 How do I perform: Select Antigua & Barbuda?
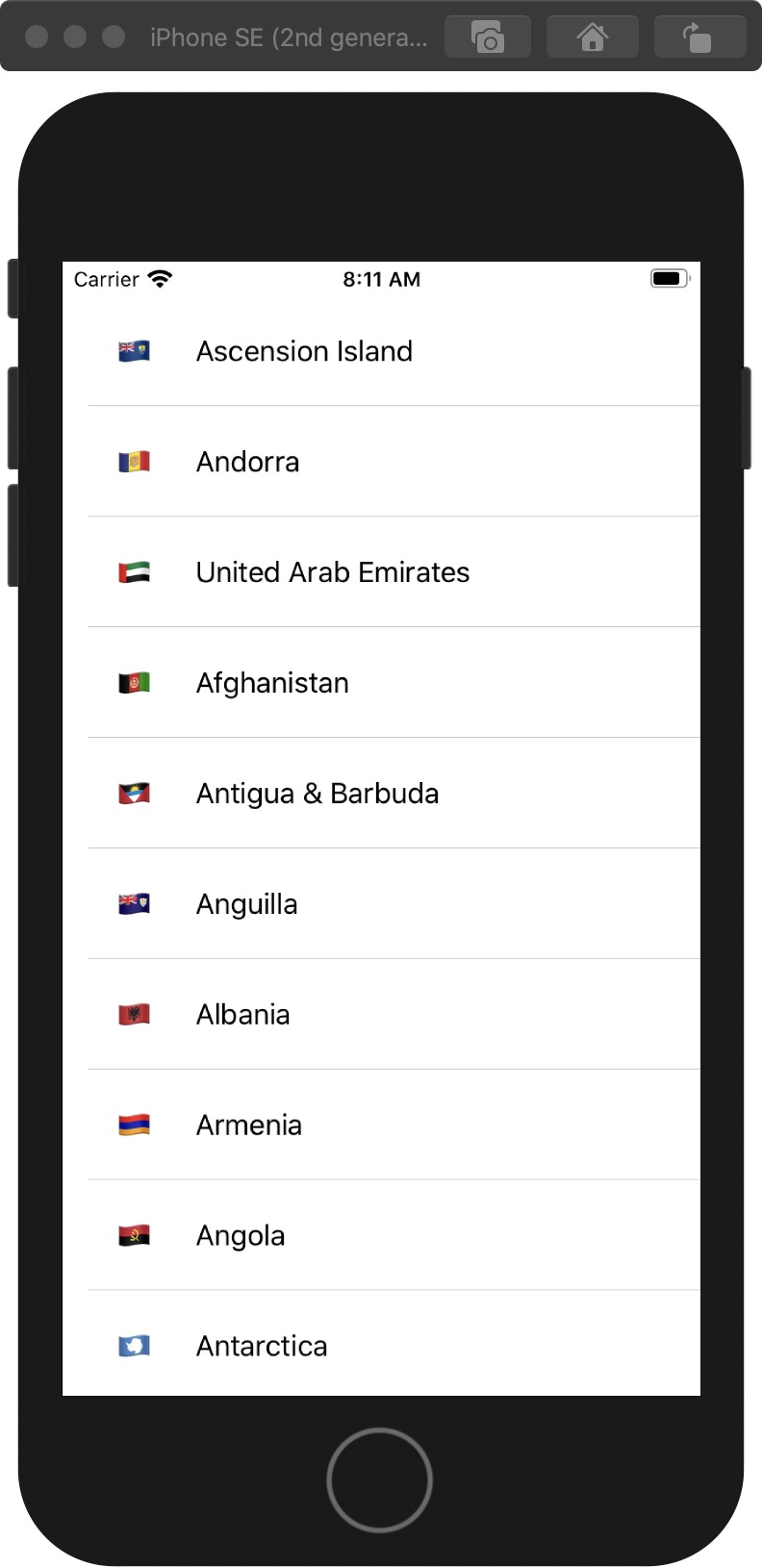(317, 794)
